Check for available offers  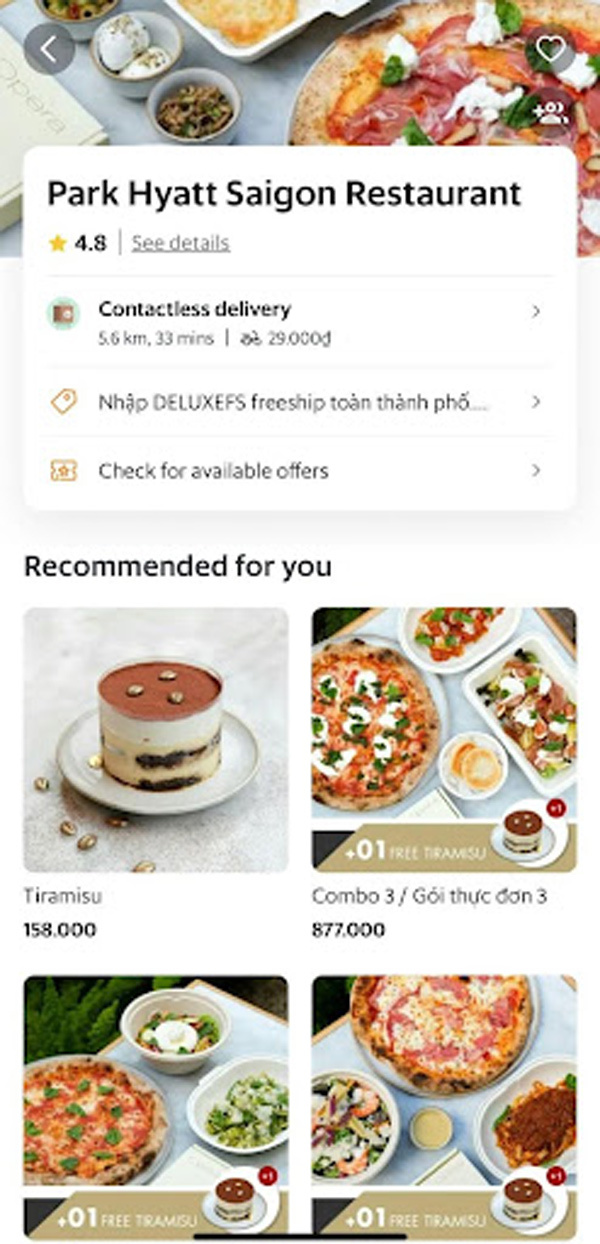(x=298, y=470)
